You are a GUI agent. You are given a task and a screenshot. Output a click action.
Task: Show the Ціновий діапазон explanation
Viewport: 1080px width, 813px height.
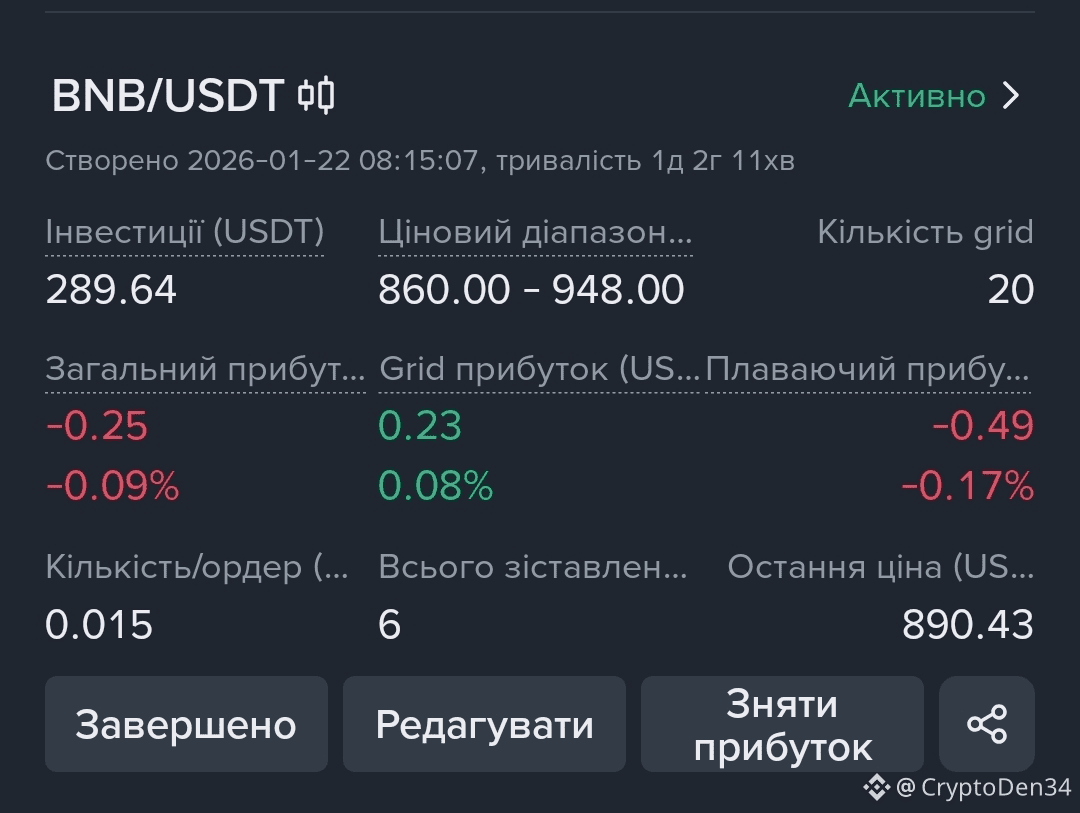(x=535, y=233)
